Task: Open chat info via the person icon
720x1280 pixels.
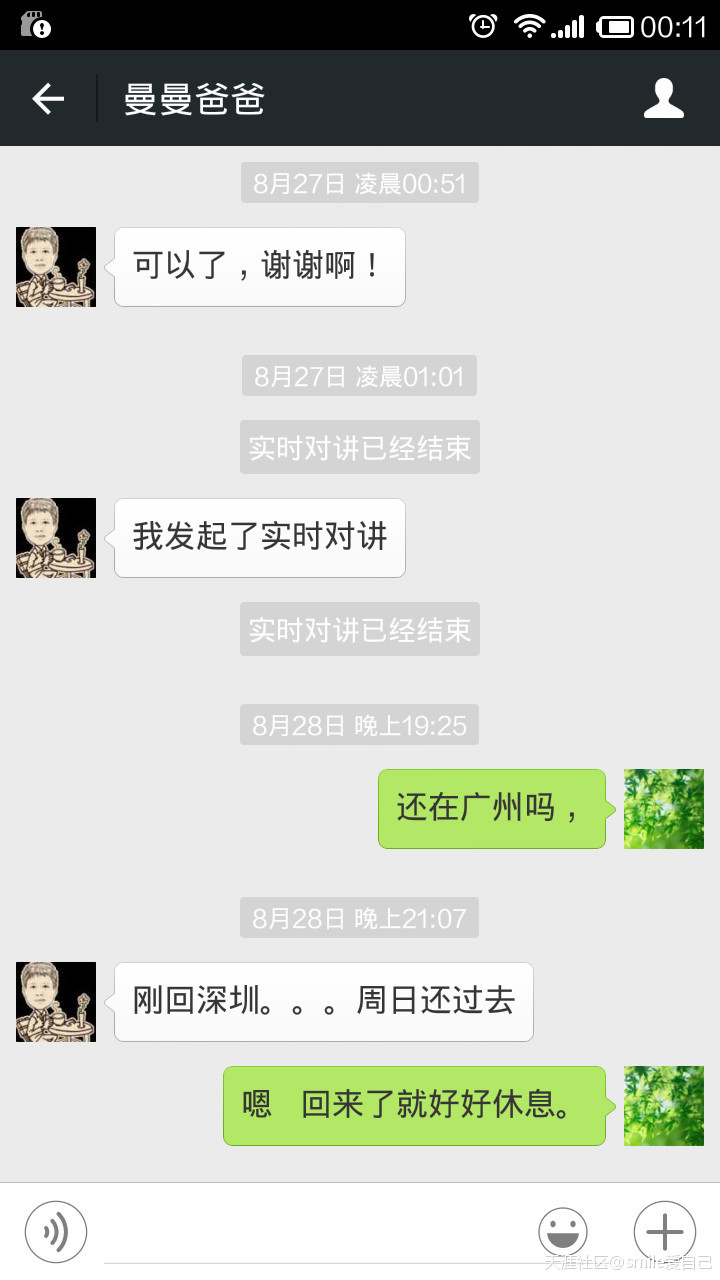Action: (x=663, y=98)
